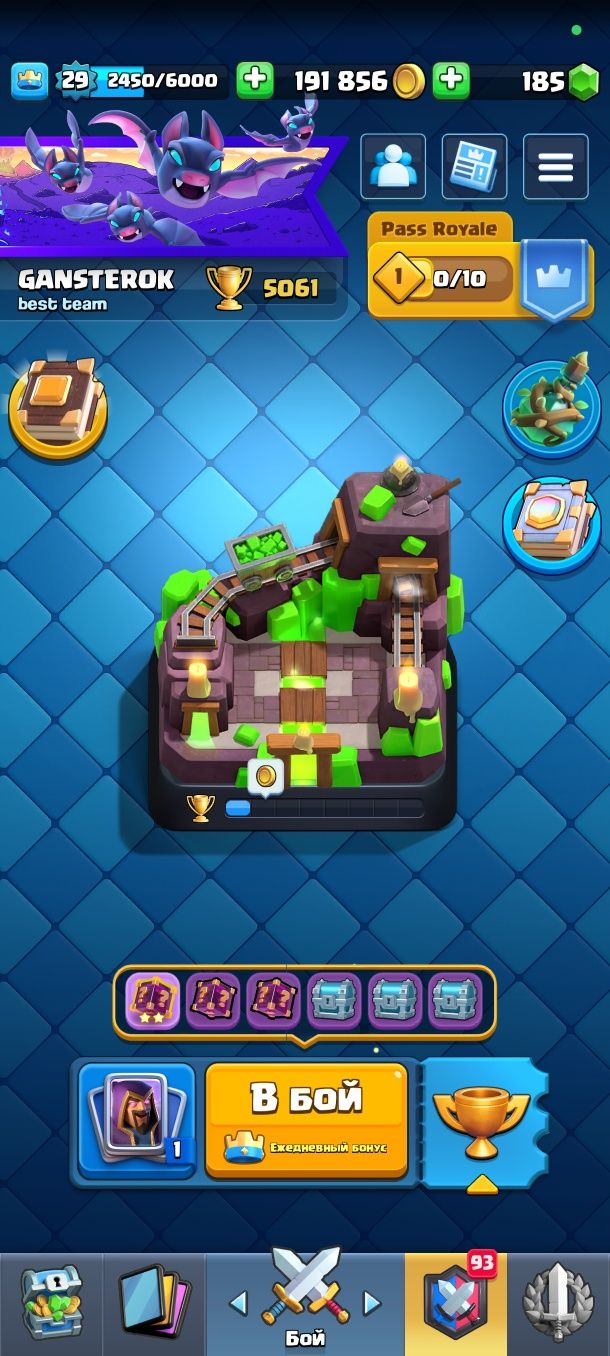610x1356 pixels.
Task: Open the orange book icon on the left
Action: point(58,405)
